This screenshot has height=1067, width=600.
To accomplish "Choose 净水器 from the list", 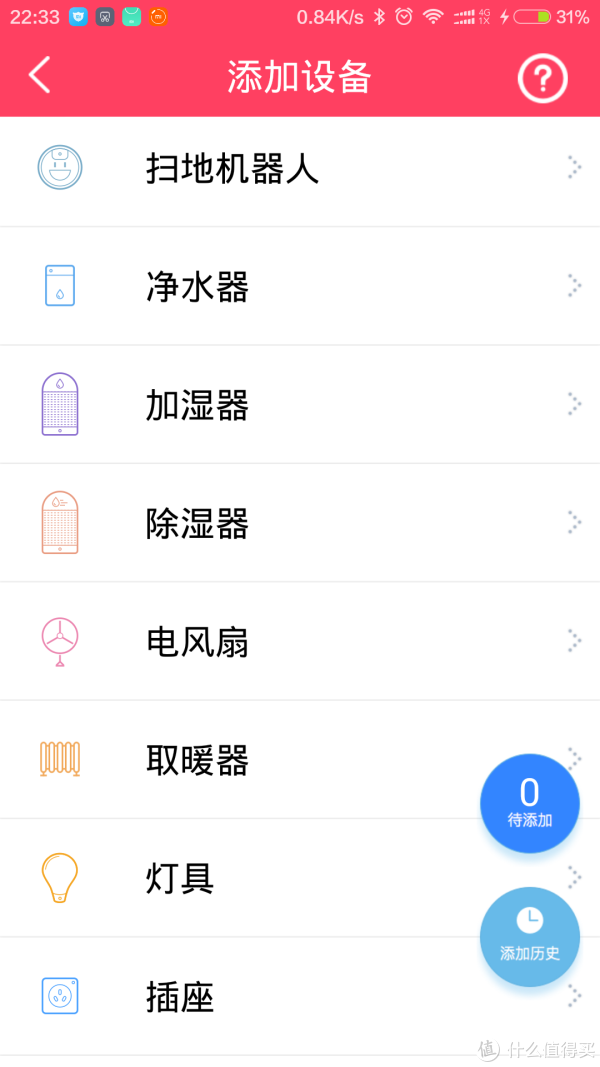I will [300, 286].
